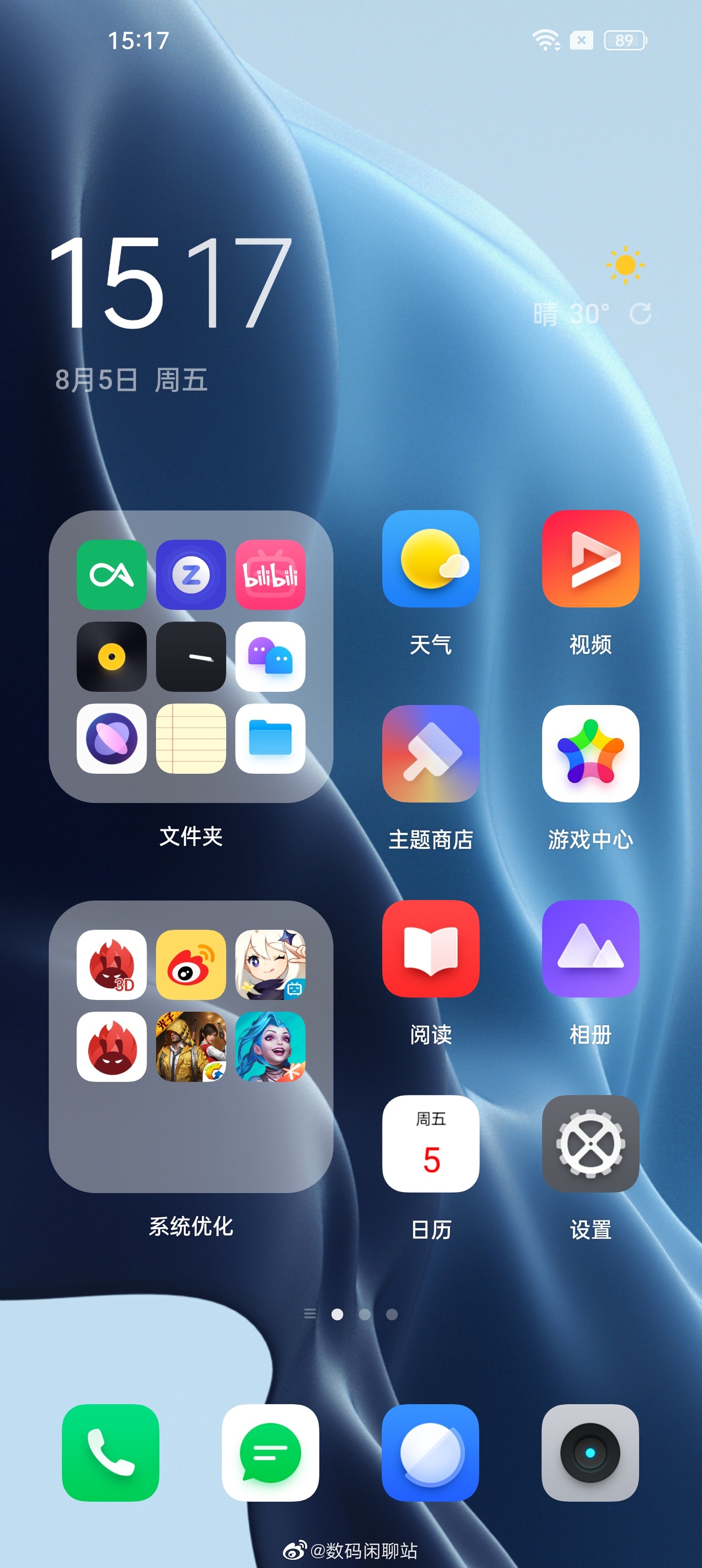
Task: Launch the 阅读 reading app
Action: 430,948
